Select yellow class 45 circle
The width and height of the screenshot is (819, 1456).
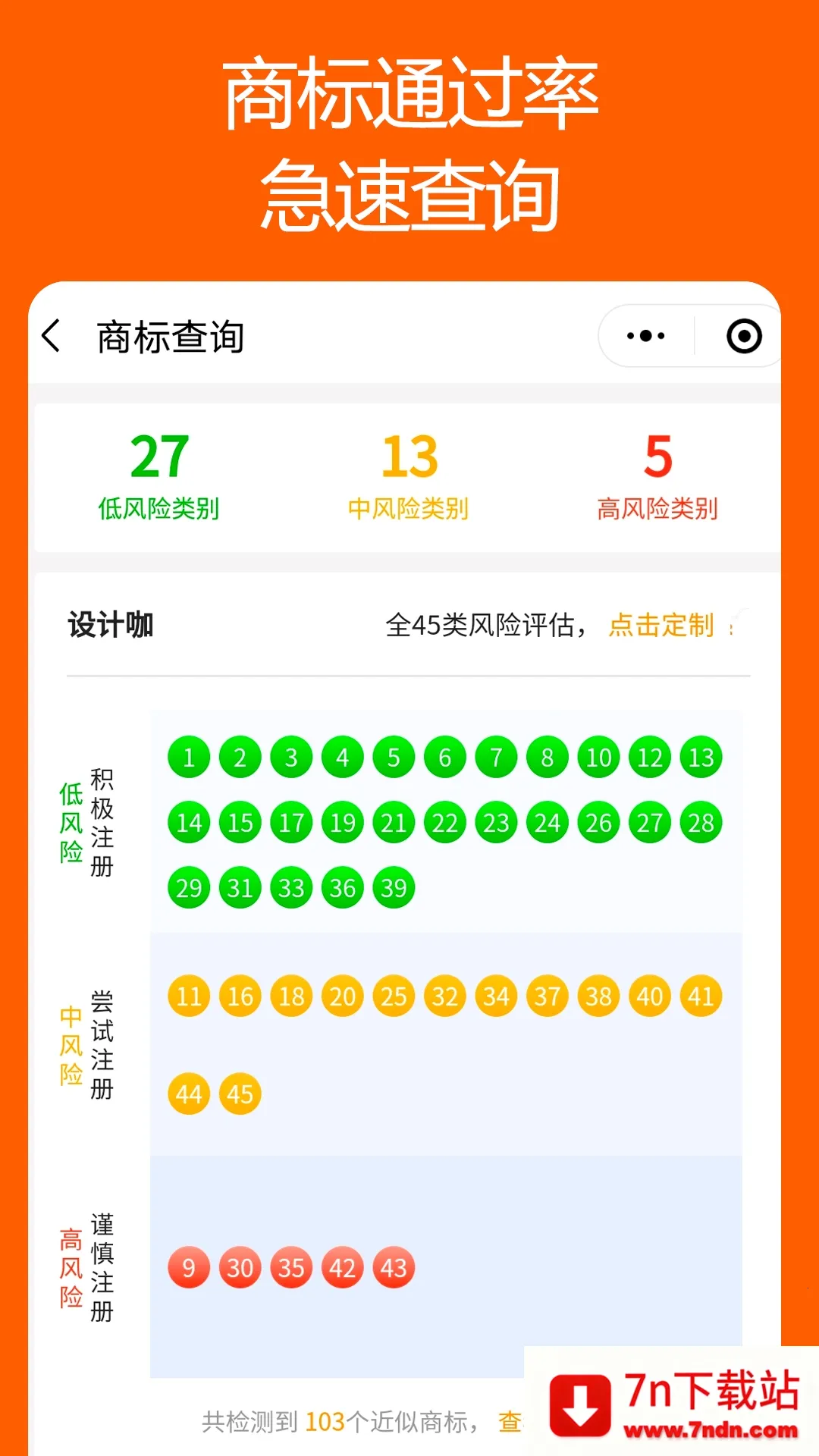click(240, 1093)
